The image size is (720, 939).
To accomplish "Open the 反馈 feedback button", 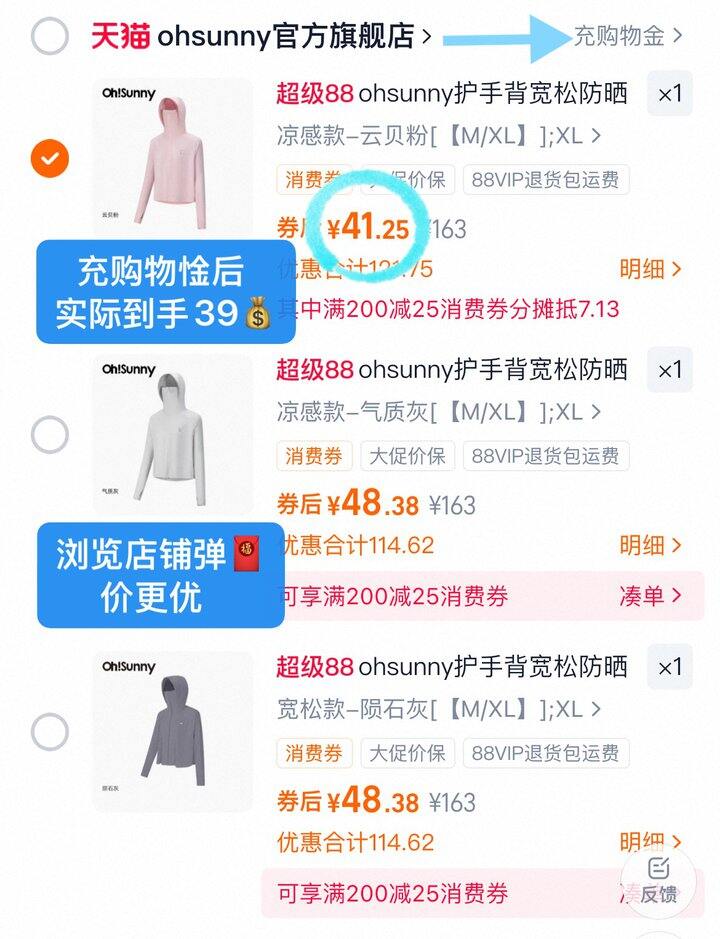I will 658,881.
